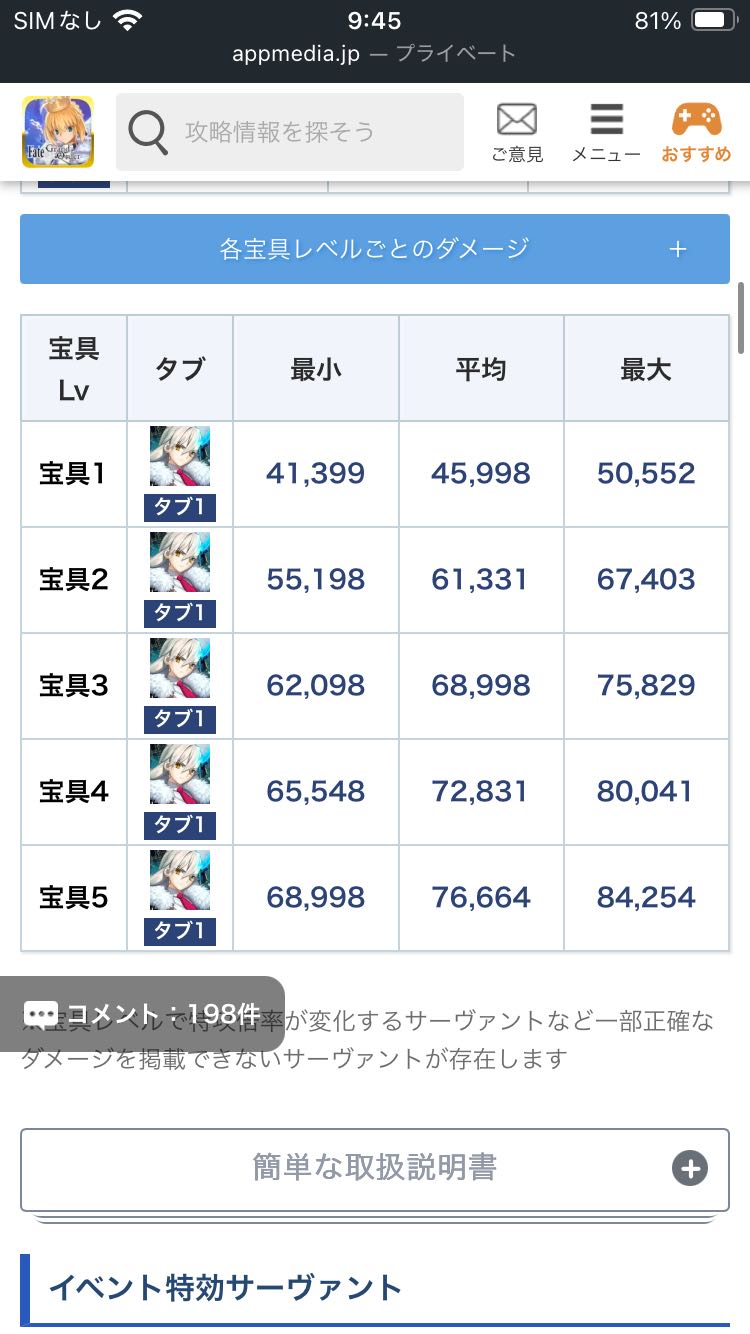Open the メニュー hamburger menu

(606, 132)
